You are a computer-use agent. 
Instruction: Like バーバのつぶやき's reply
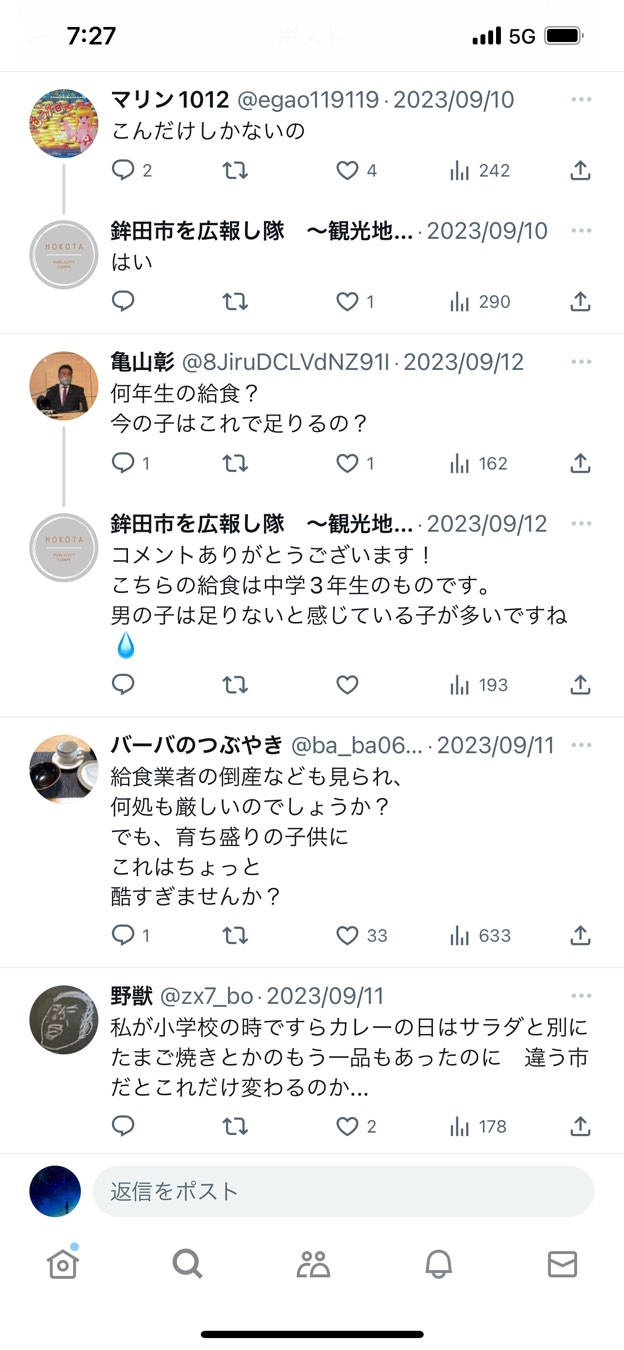click(x=347, y=935)
